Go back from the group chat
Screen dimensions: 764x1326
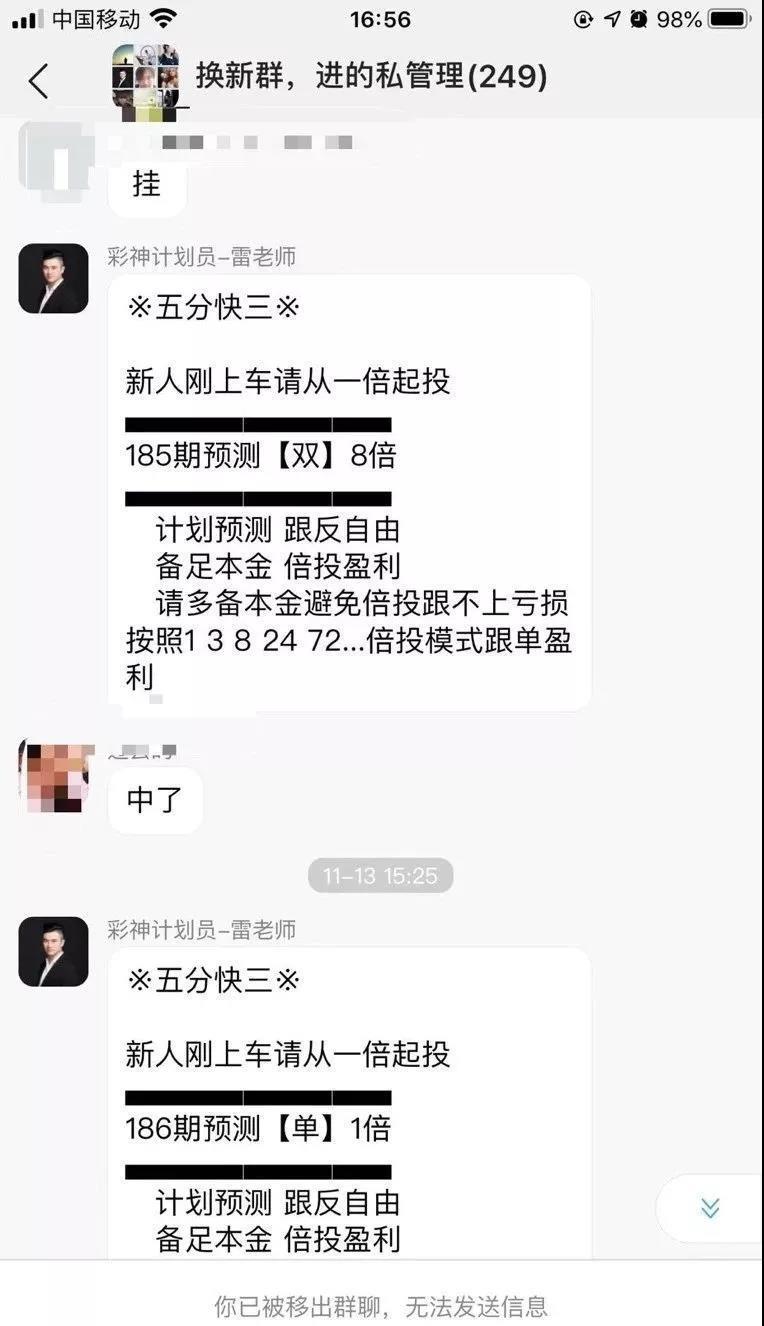pos(38,81)
